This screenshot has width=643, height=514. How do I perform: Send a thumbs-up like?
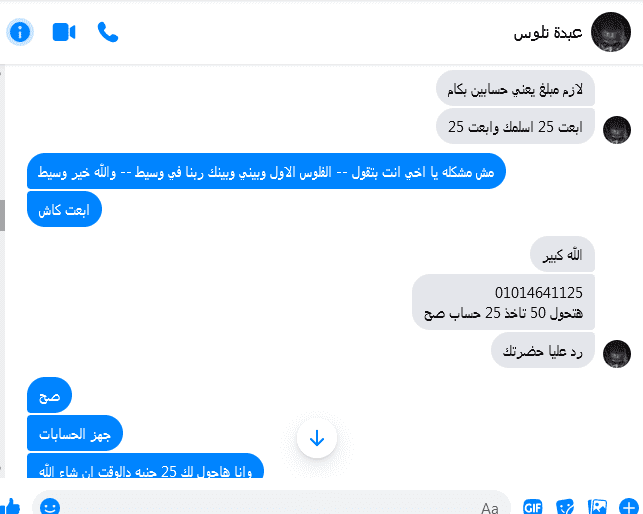click(9, 507)
